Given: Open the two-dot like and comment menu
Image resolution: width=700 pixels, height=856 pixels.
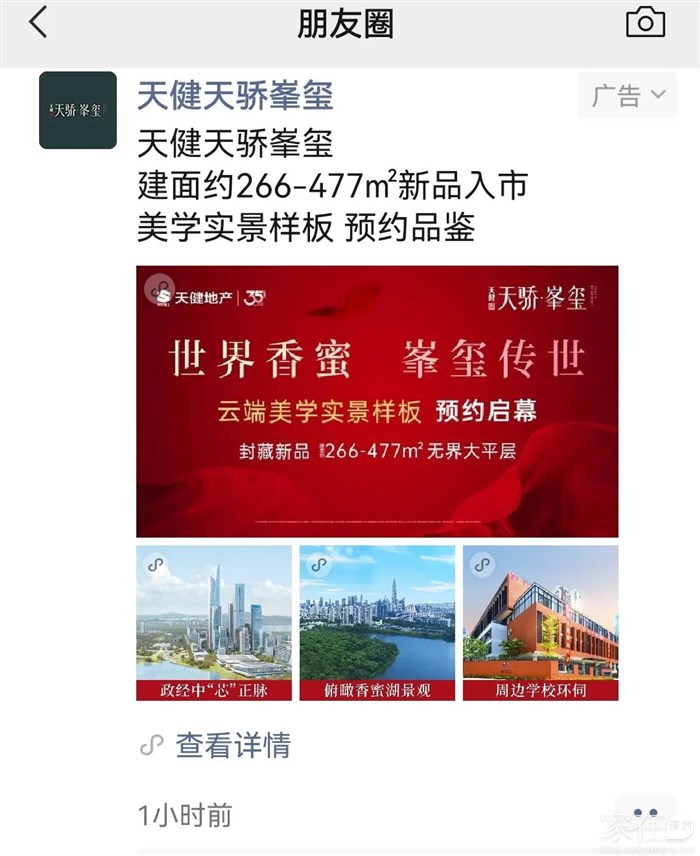Looking at the screenshot, I should coord(646,814).
